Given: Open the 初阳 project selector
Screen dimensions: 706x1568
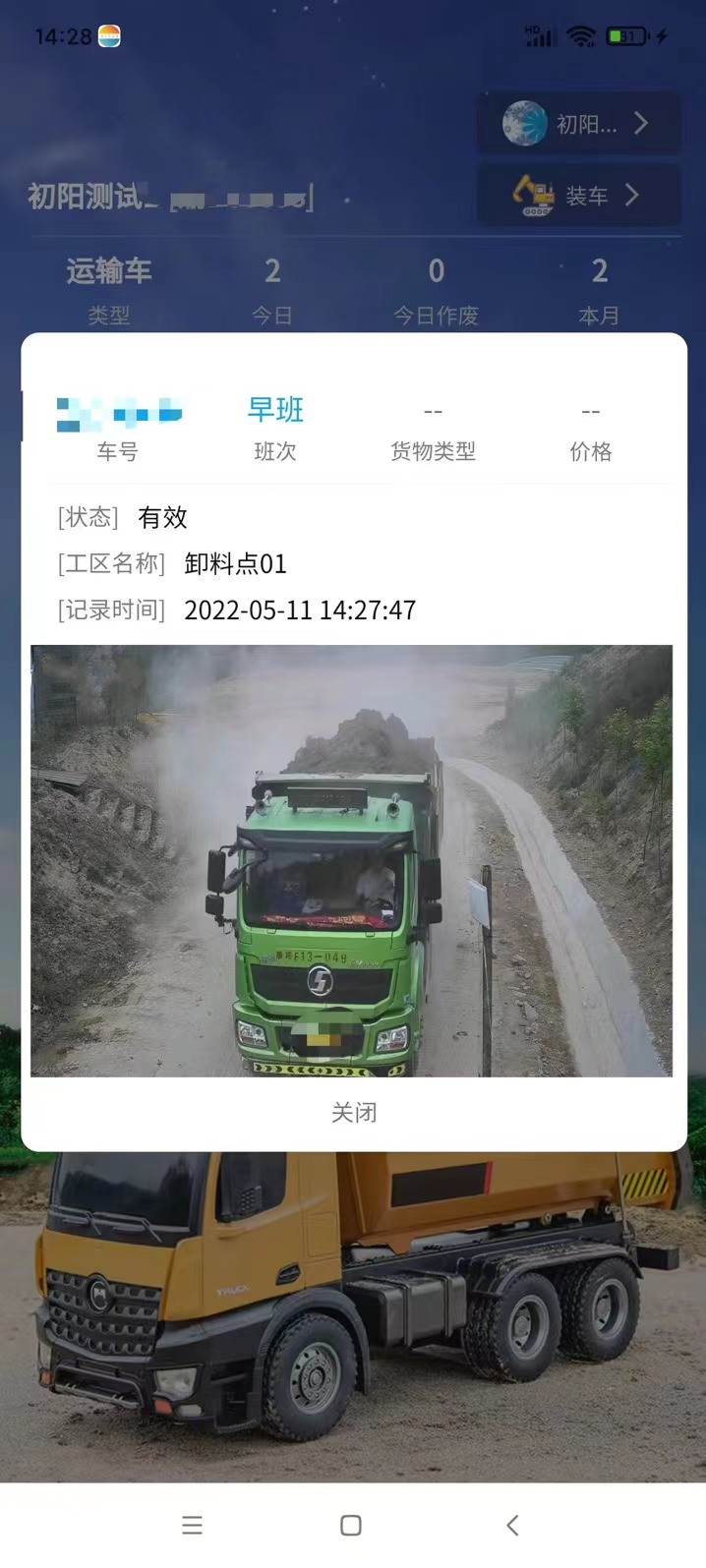Looking at the screenshot, I should click(x=578, y=124).
